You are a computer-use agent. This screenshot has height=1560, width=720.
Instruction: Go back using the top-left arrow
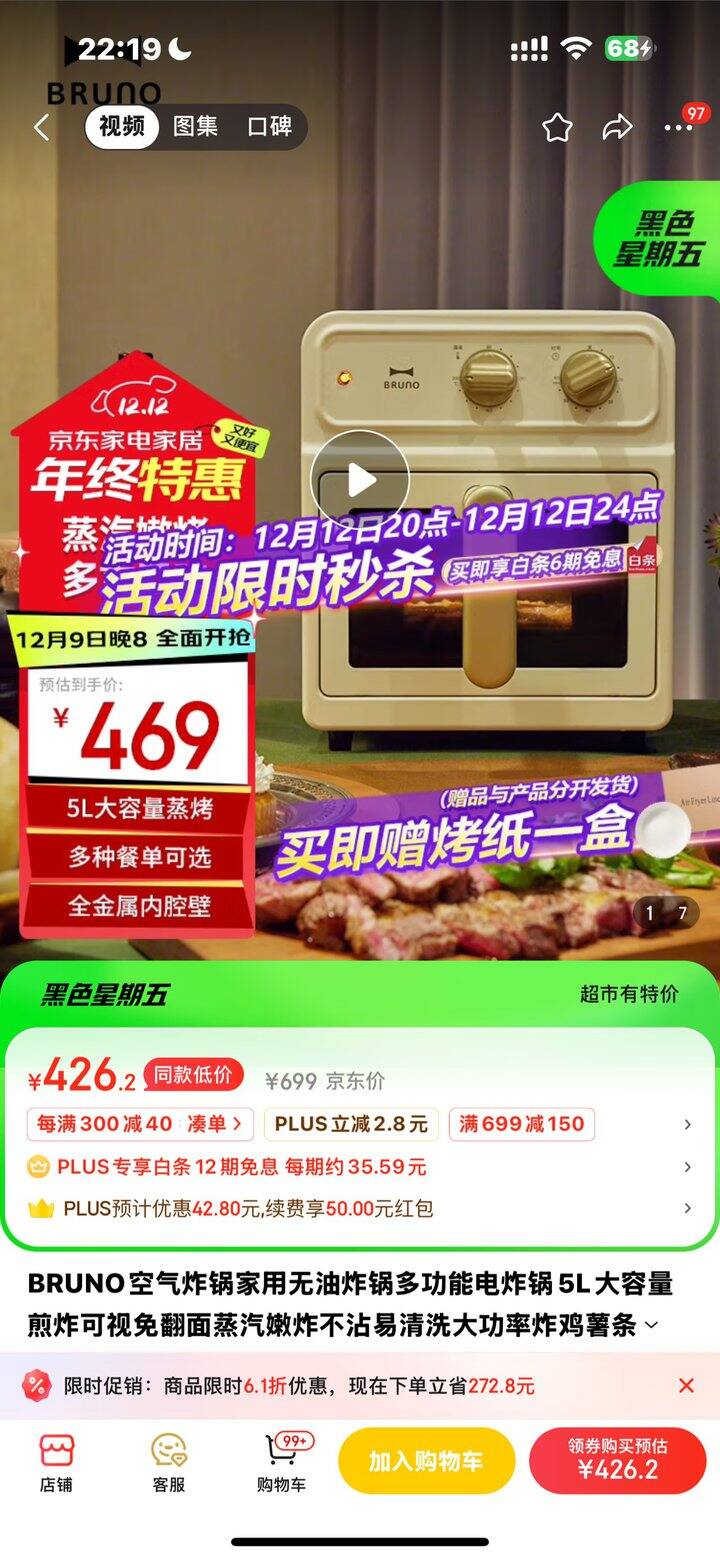[41, 127]
